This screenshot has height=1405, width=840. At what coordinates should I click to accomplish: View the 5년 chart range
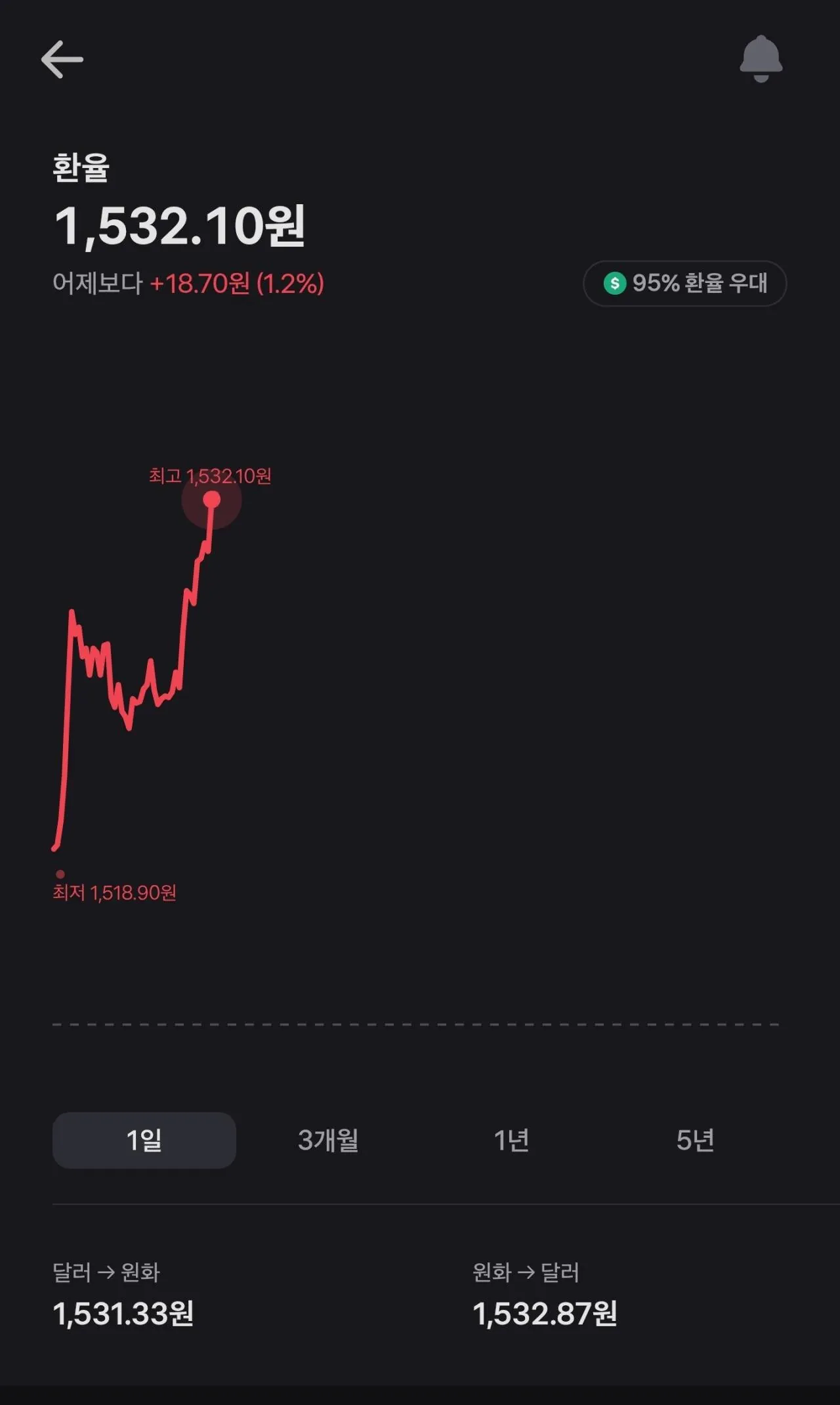click(695, 1140)
